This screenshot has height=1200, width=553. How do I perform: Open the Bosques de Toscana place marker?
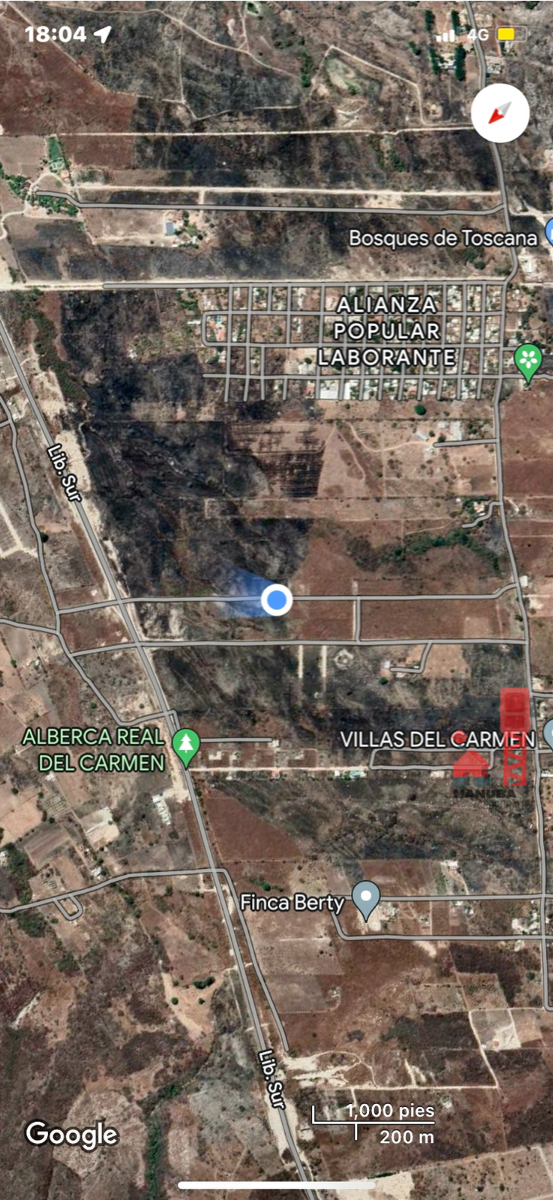pyautogui.click(x=549, y=237)
